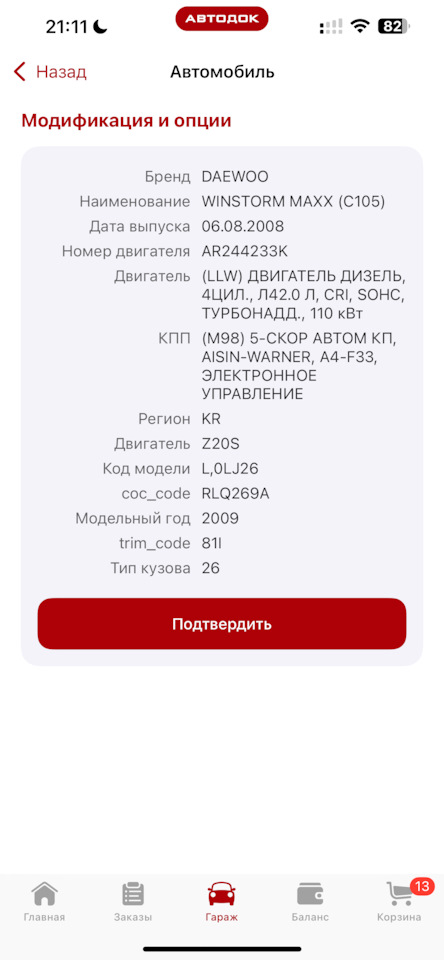
Task: Go back with the Назад button
Action: coord(50,72)
